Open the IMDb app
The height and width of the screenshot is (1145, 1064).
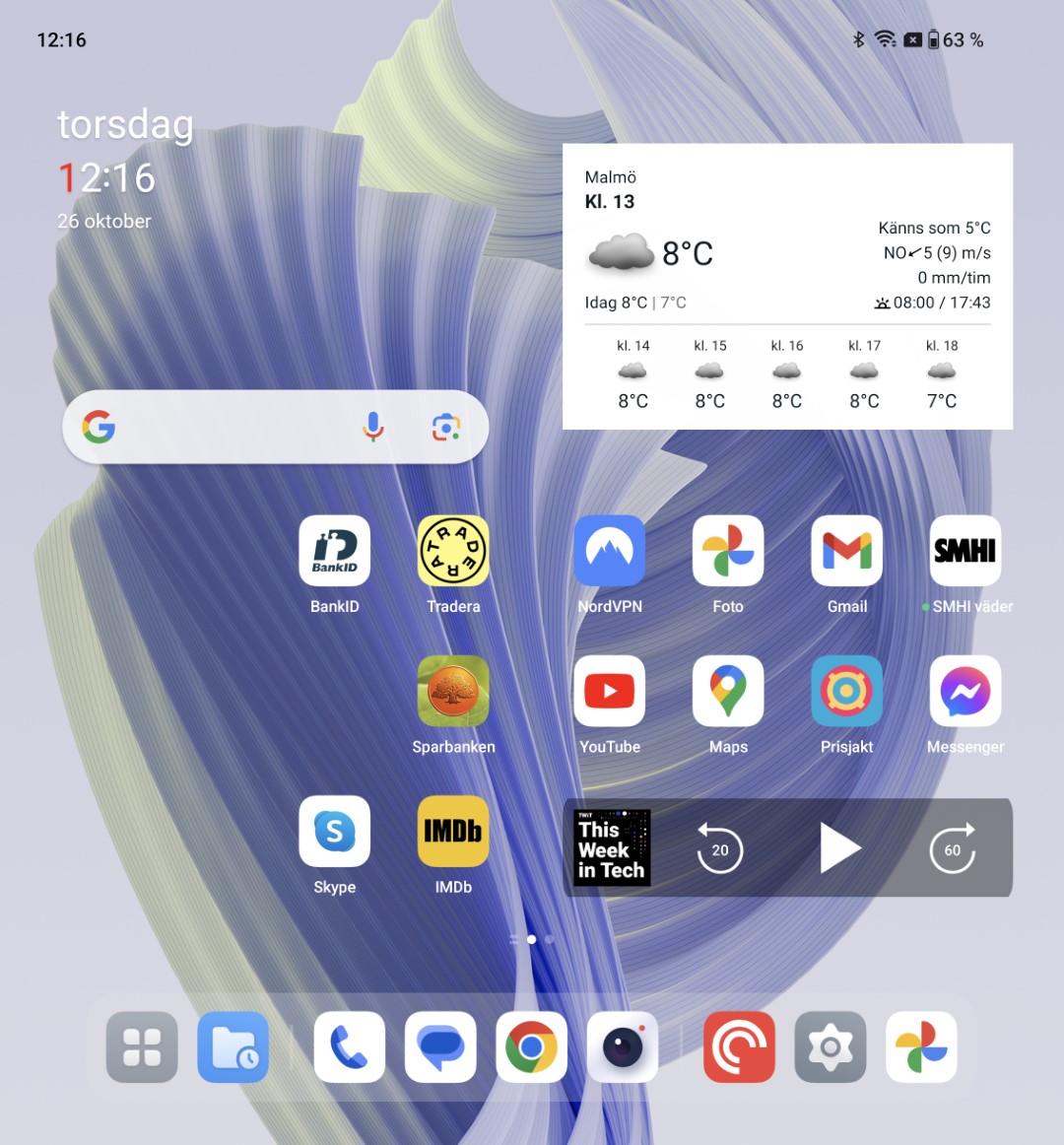tap(453, 831)
